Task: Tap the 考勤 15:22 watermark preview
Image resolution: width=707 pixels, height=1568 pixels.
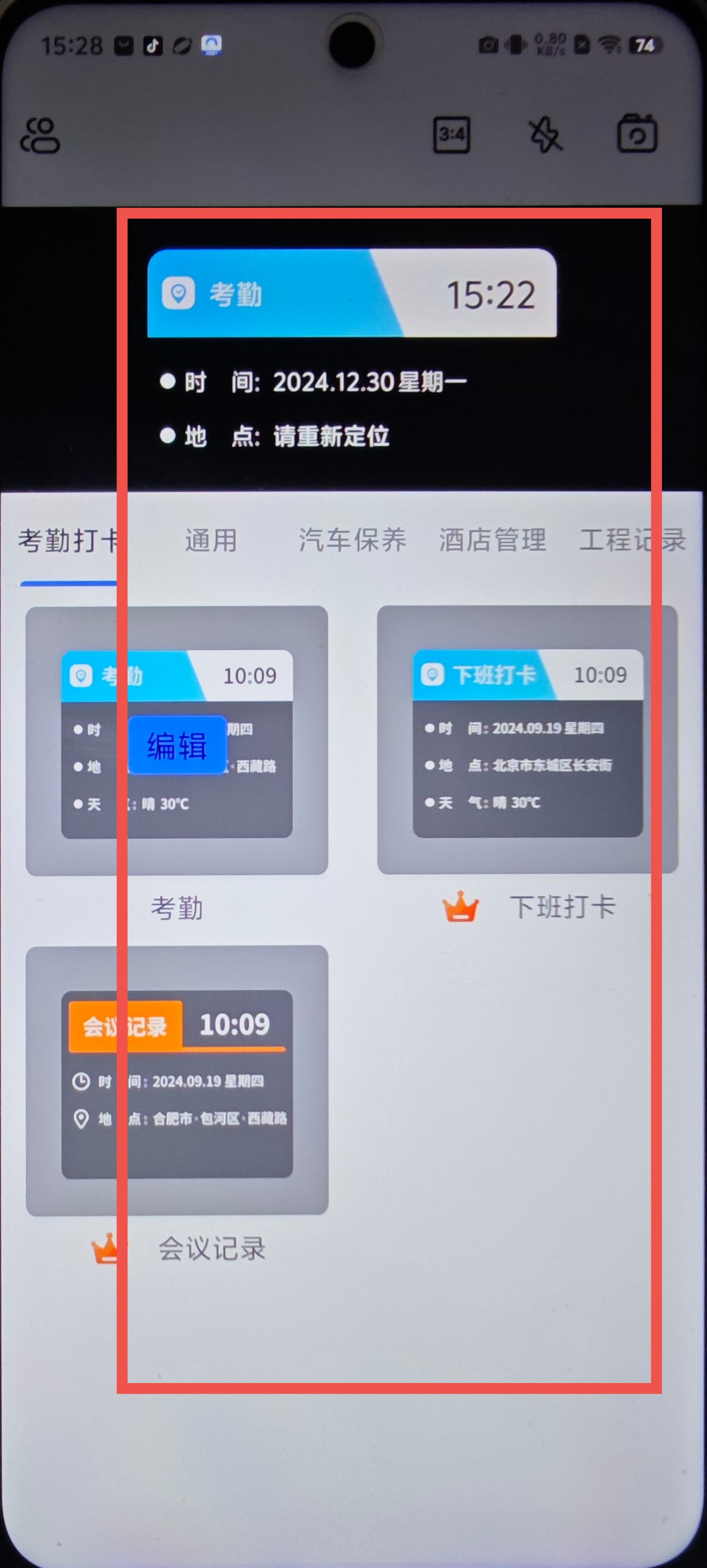Action: coord(351,293)
